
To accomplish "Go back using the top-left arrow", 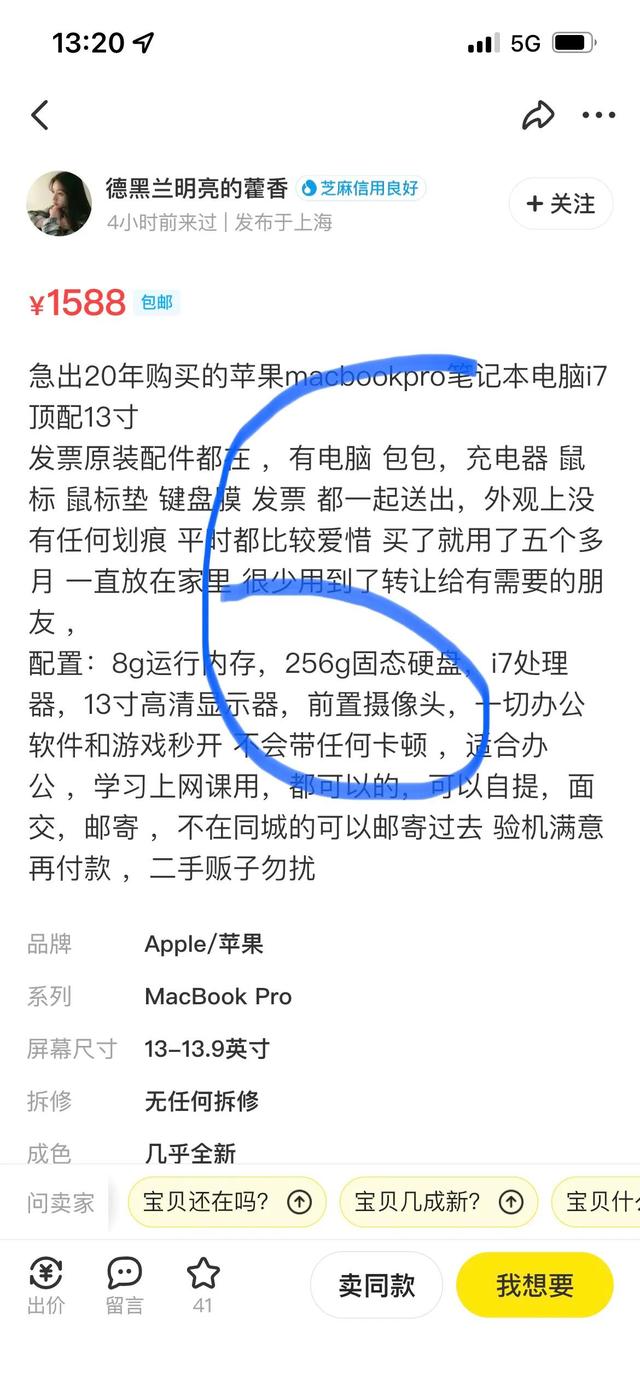I will point(40,115).
